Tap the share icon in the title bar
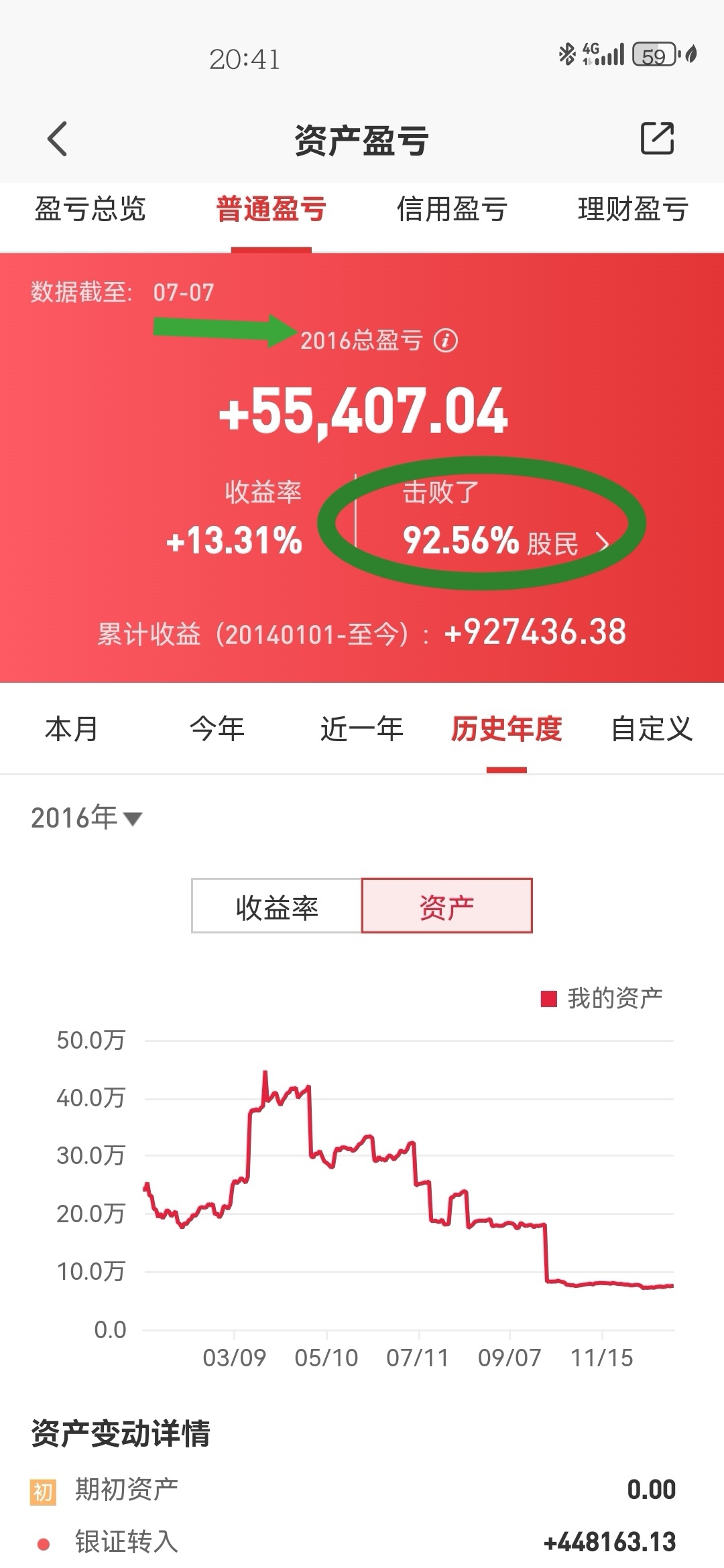Viewport: 724px width, 1568px height. 657,138
